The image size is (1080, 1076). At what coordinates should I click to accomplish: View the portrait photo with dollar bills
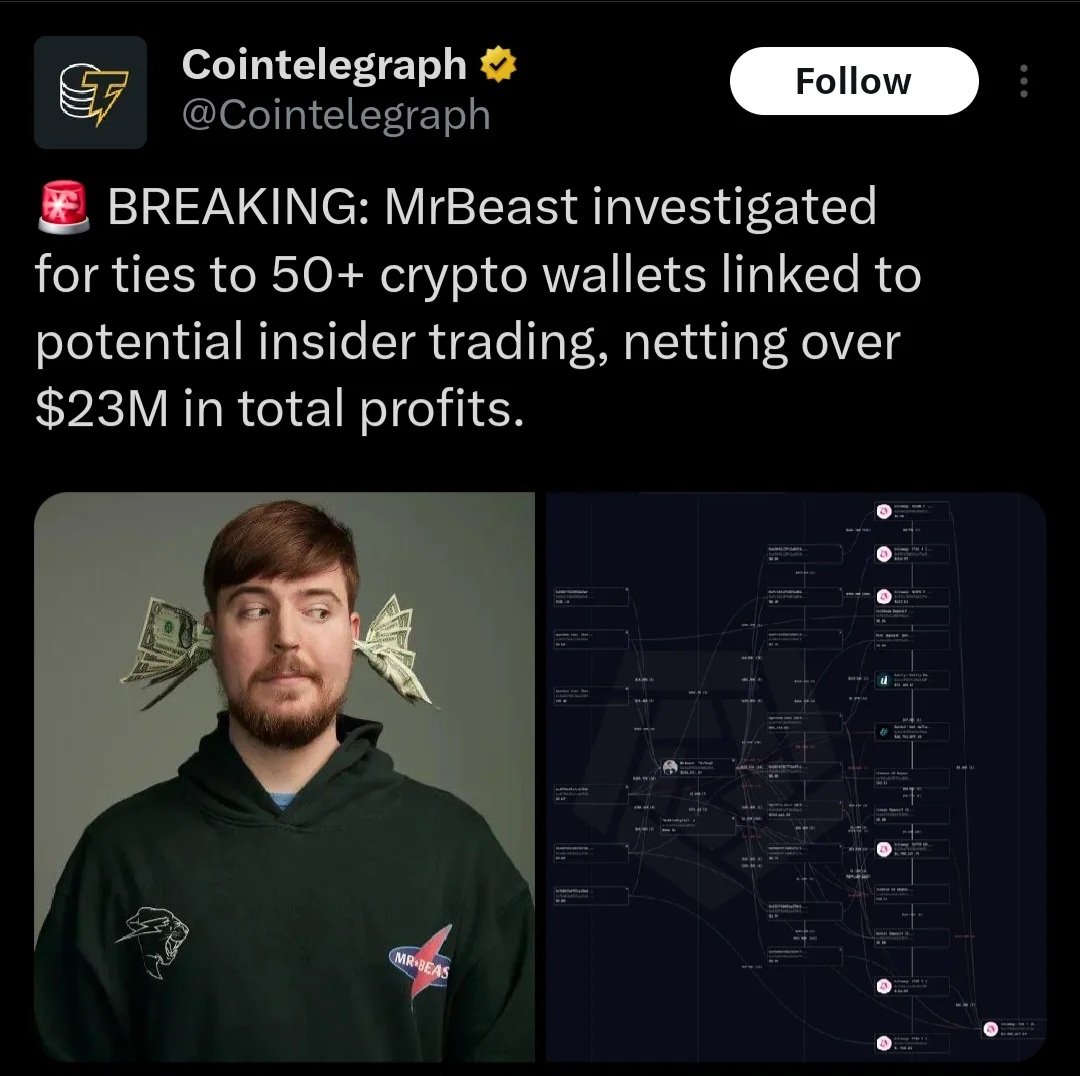pyautogui.click(x=285, y=775)
